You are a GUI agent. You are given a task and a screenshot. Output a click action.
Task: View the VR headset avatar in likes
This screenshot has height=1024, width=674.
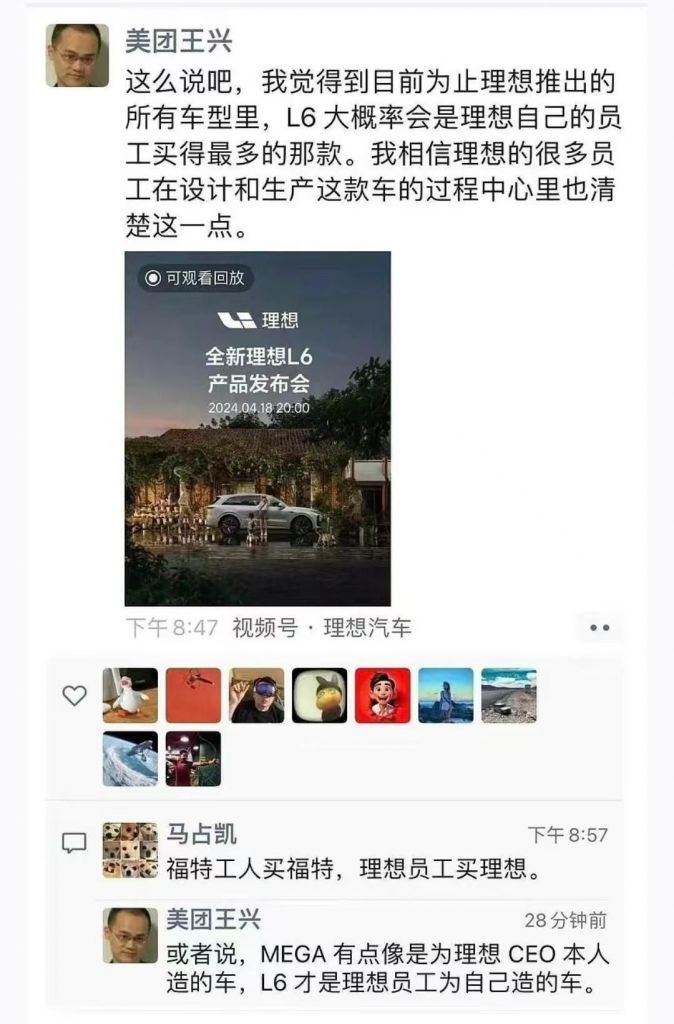pos(257,695)
